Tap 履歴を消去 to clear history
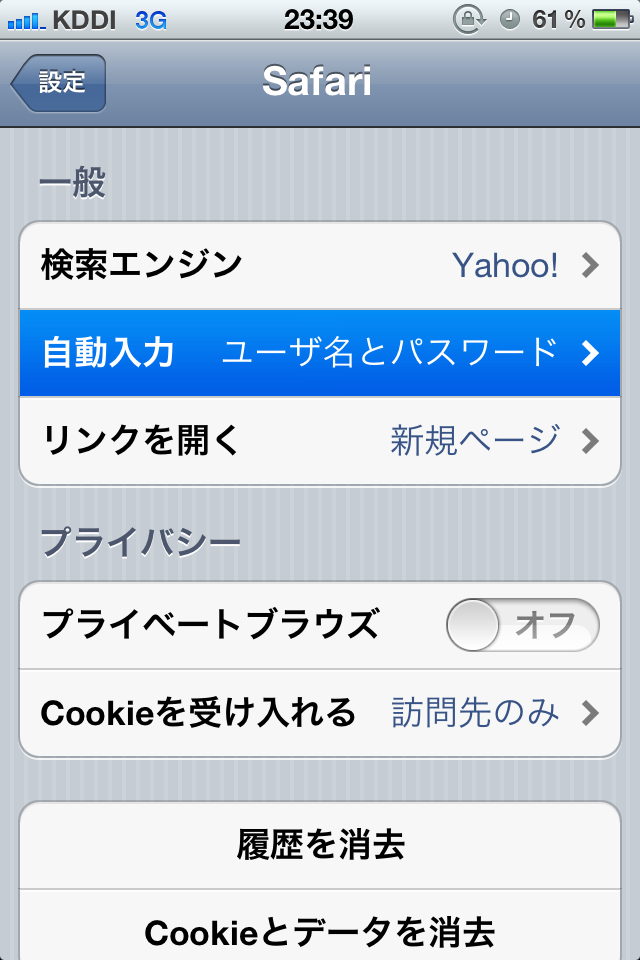640x960 pixels. pyautogui.click(x=320, y=845)
